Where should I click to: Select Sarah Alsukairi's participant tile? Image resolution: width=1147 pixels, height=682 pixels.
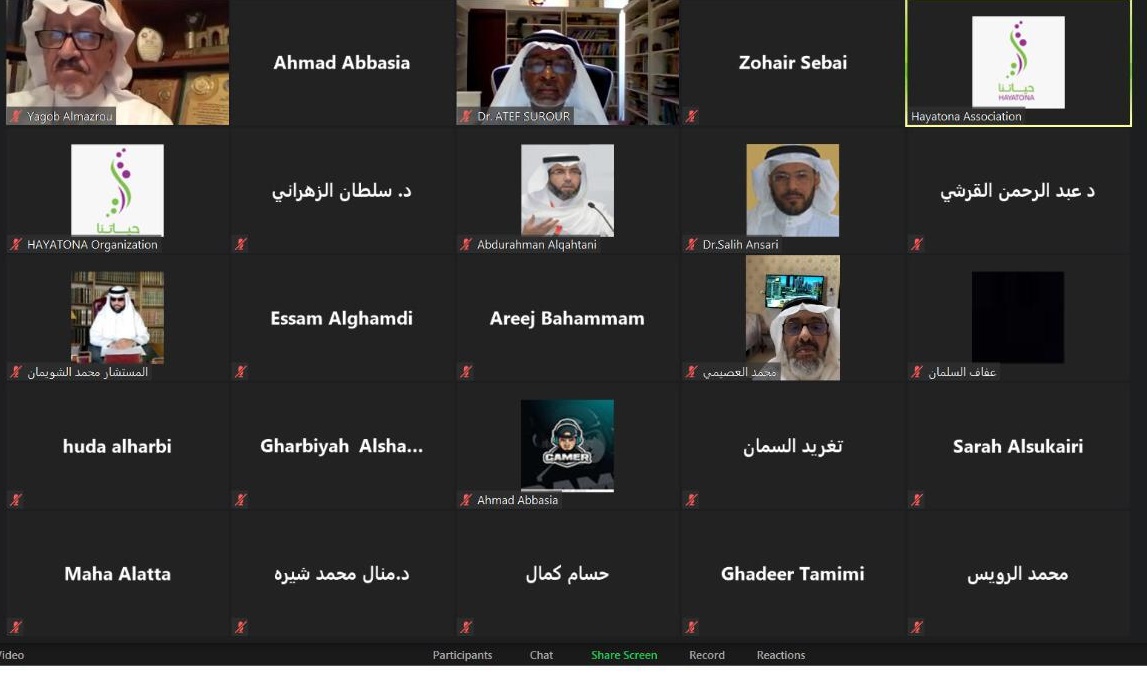pos(1017,446)
